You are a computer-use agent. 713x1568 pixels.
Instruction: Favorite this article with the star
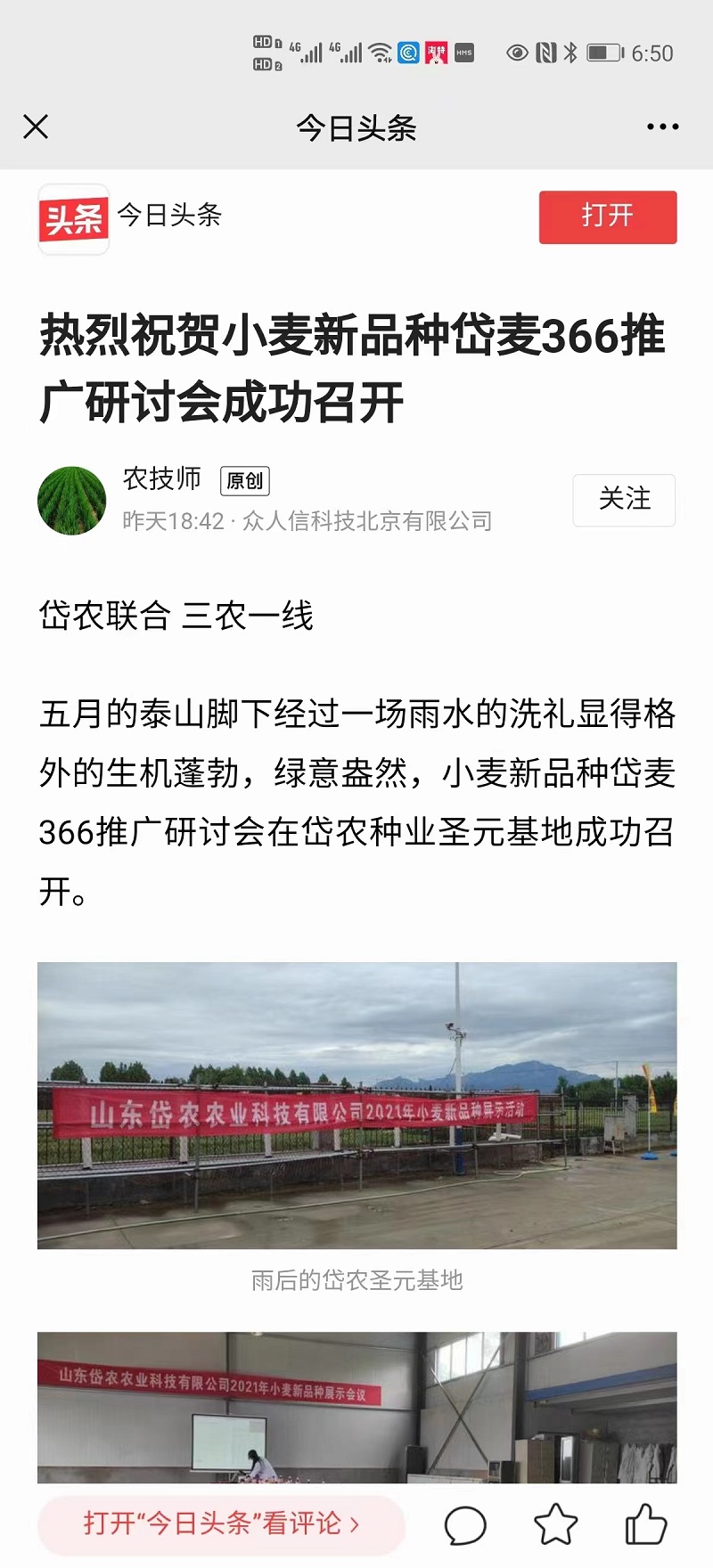click(555, 1524)
